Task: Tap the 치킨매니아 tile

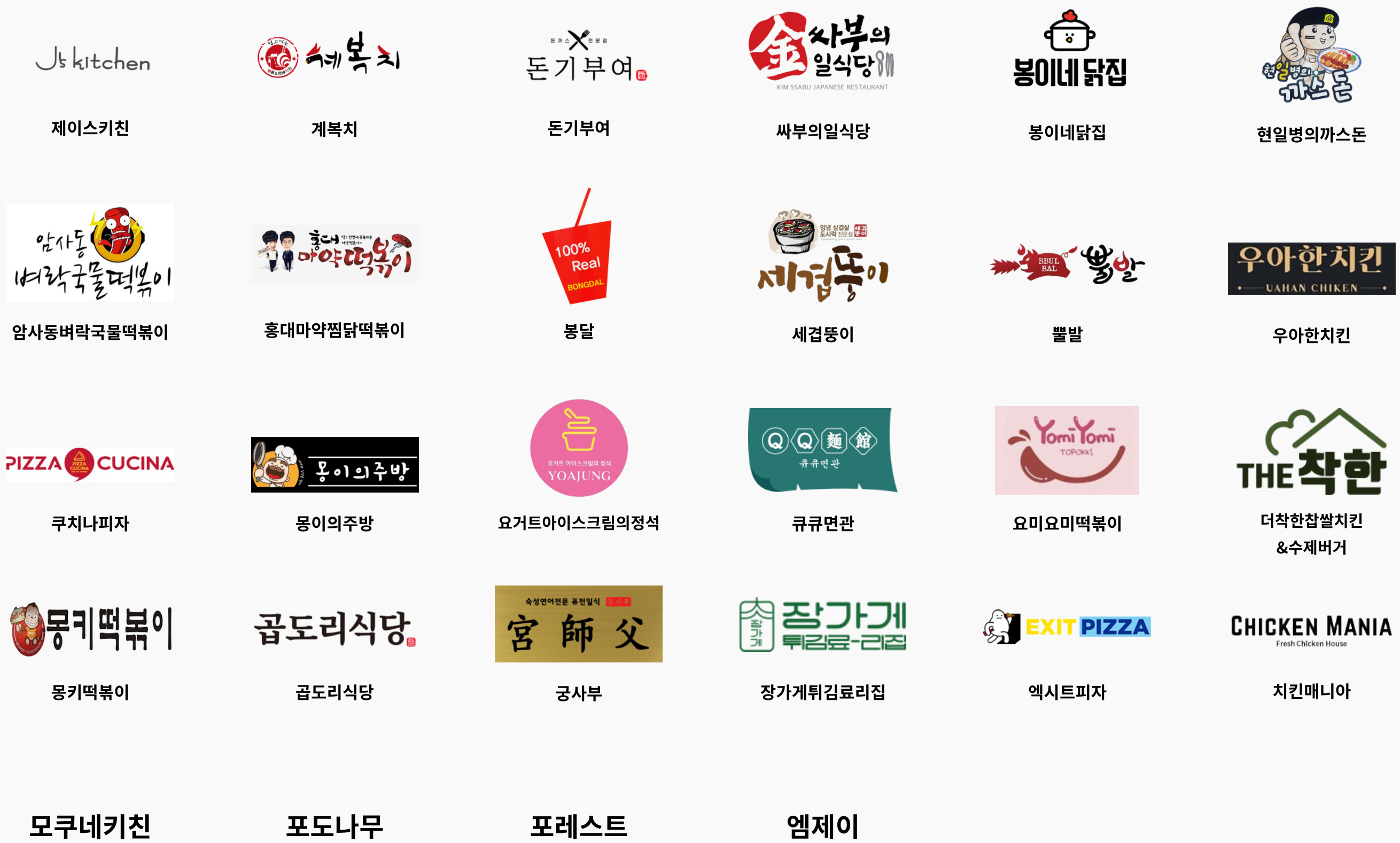Action: click(1311, 629)
